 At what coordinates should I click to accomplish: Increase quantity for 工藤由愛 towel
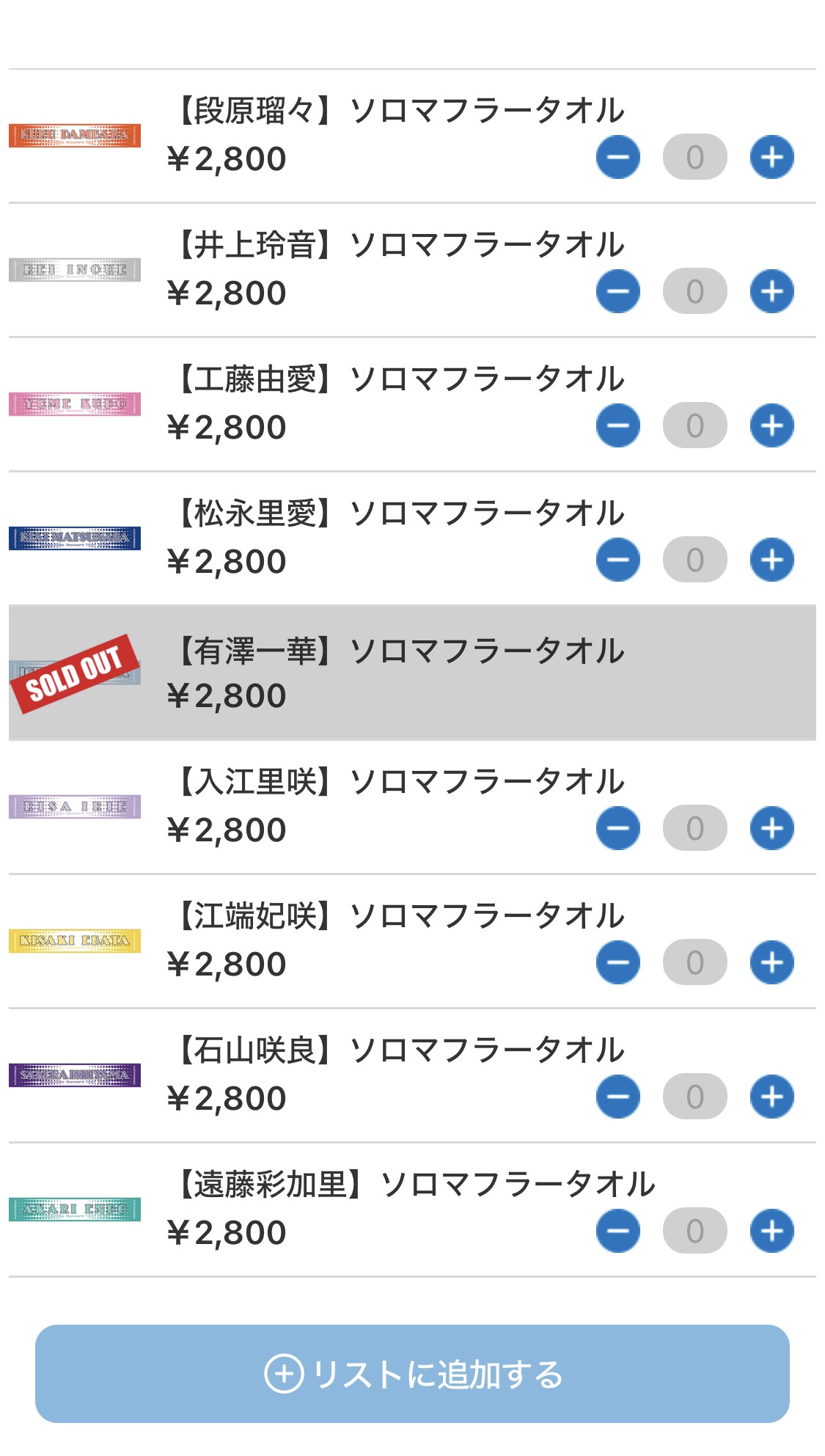771,425
